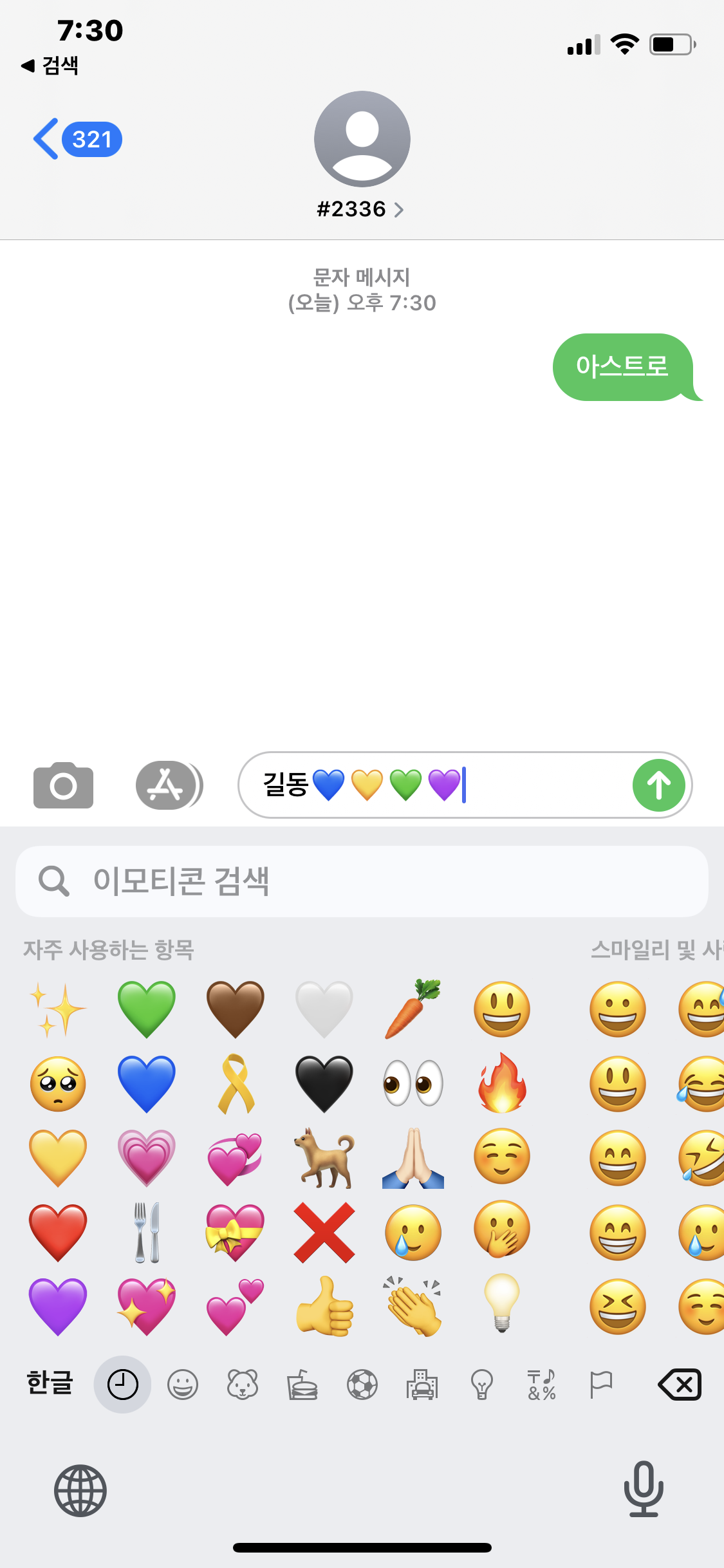The image size is (724, 1568).
Task: Switch keyboards using the globe icon
Action: tap(80, 1491)
